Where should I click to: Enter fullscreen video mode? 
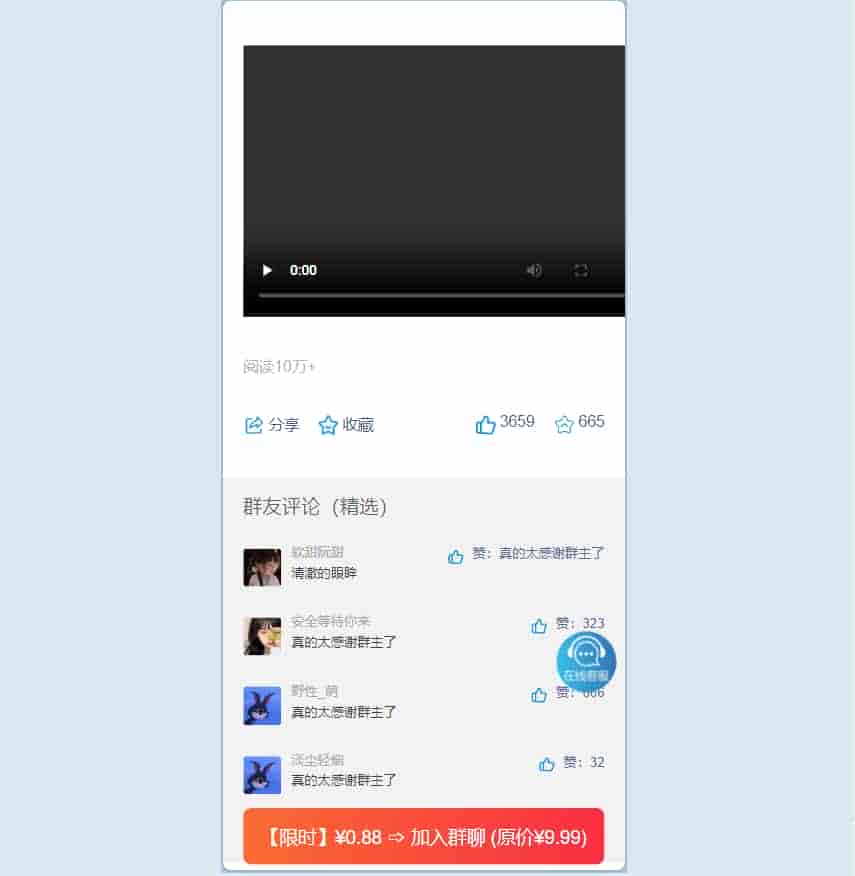[x=580, y=270]
